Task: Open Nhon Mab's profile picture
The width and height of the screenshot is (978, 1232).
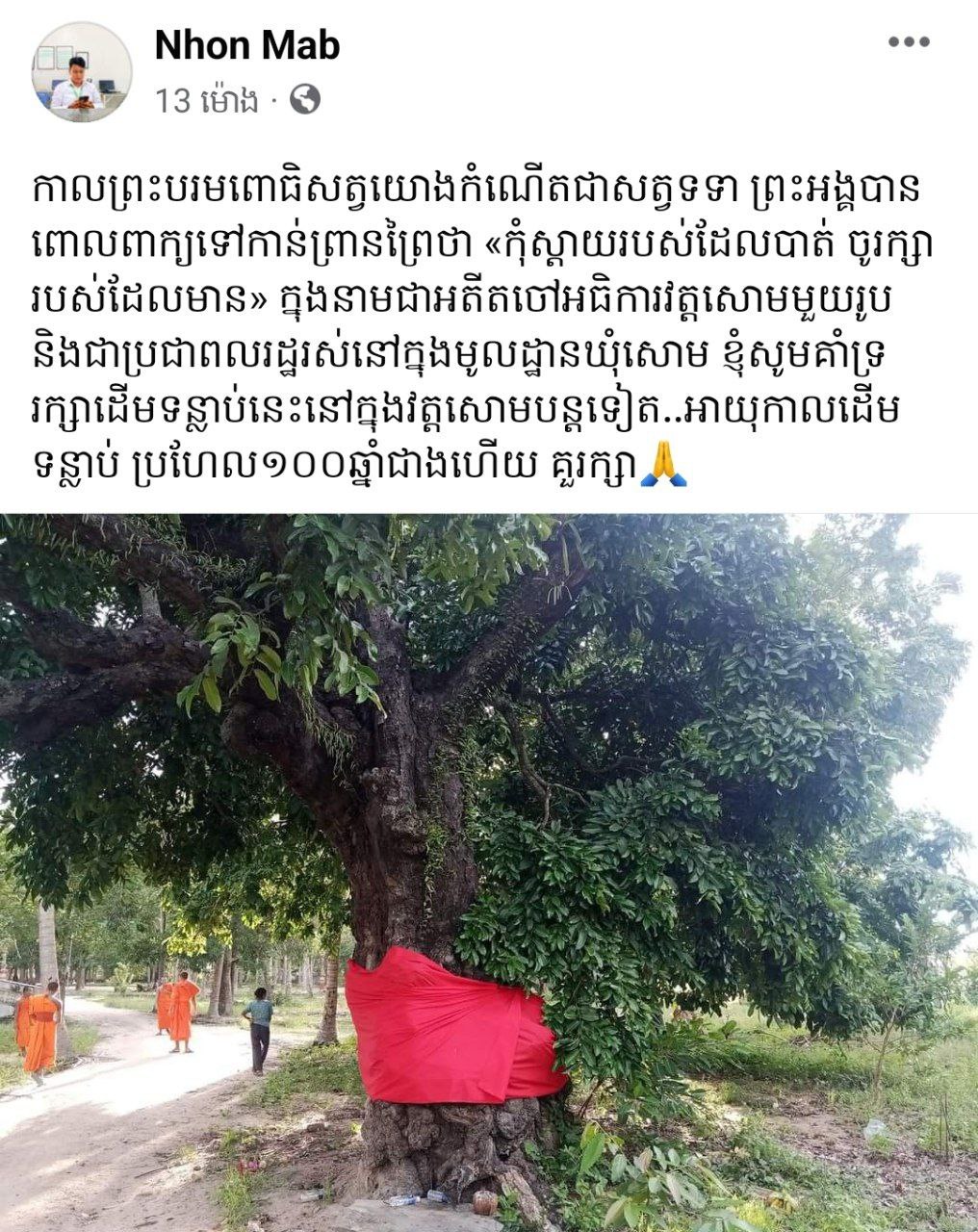Action: tap(81, 72)
